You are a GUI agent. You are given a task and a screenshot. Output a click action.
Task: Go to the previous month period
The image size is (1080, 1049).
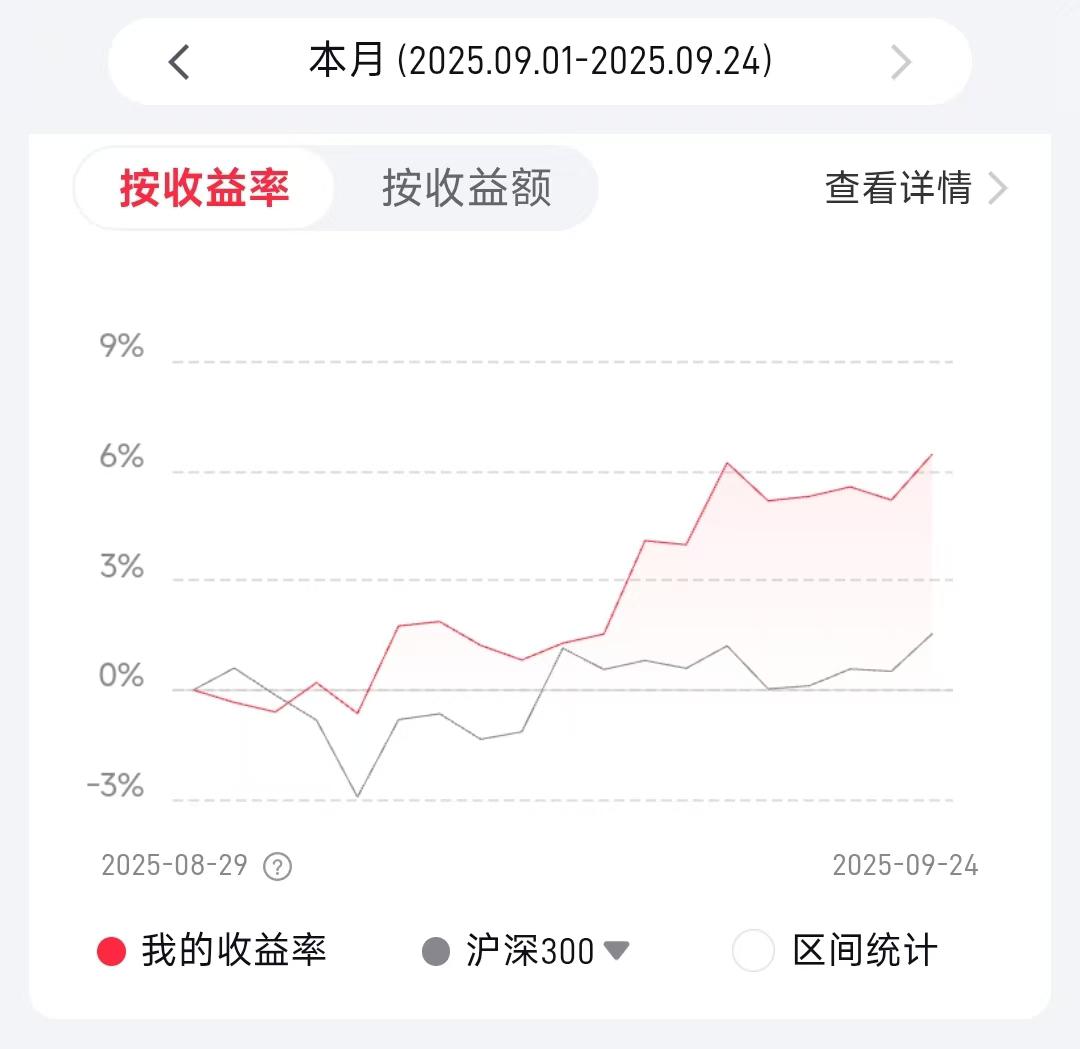[179, 63]
